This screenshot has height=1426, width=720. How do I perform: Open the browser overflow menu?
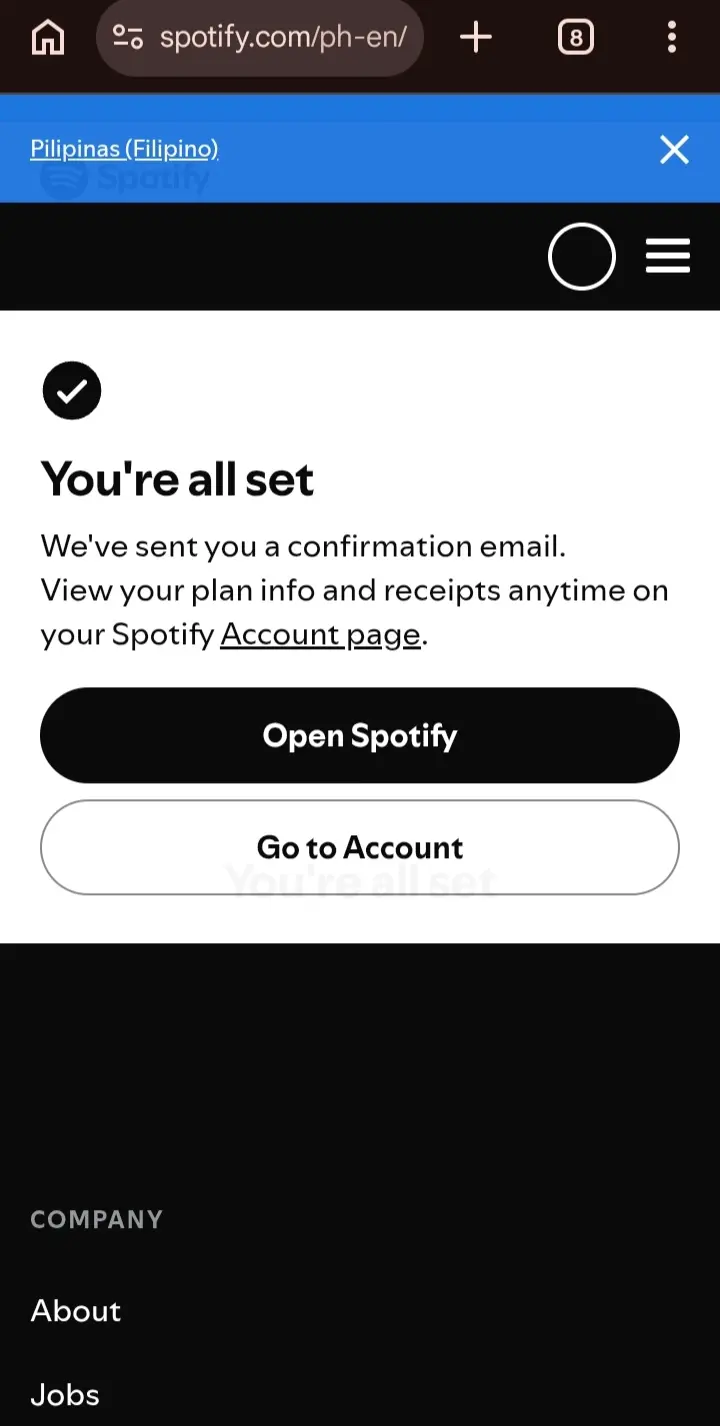pyautogui.click(x=672, y=38)
